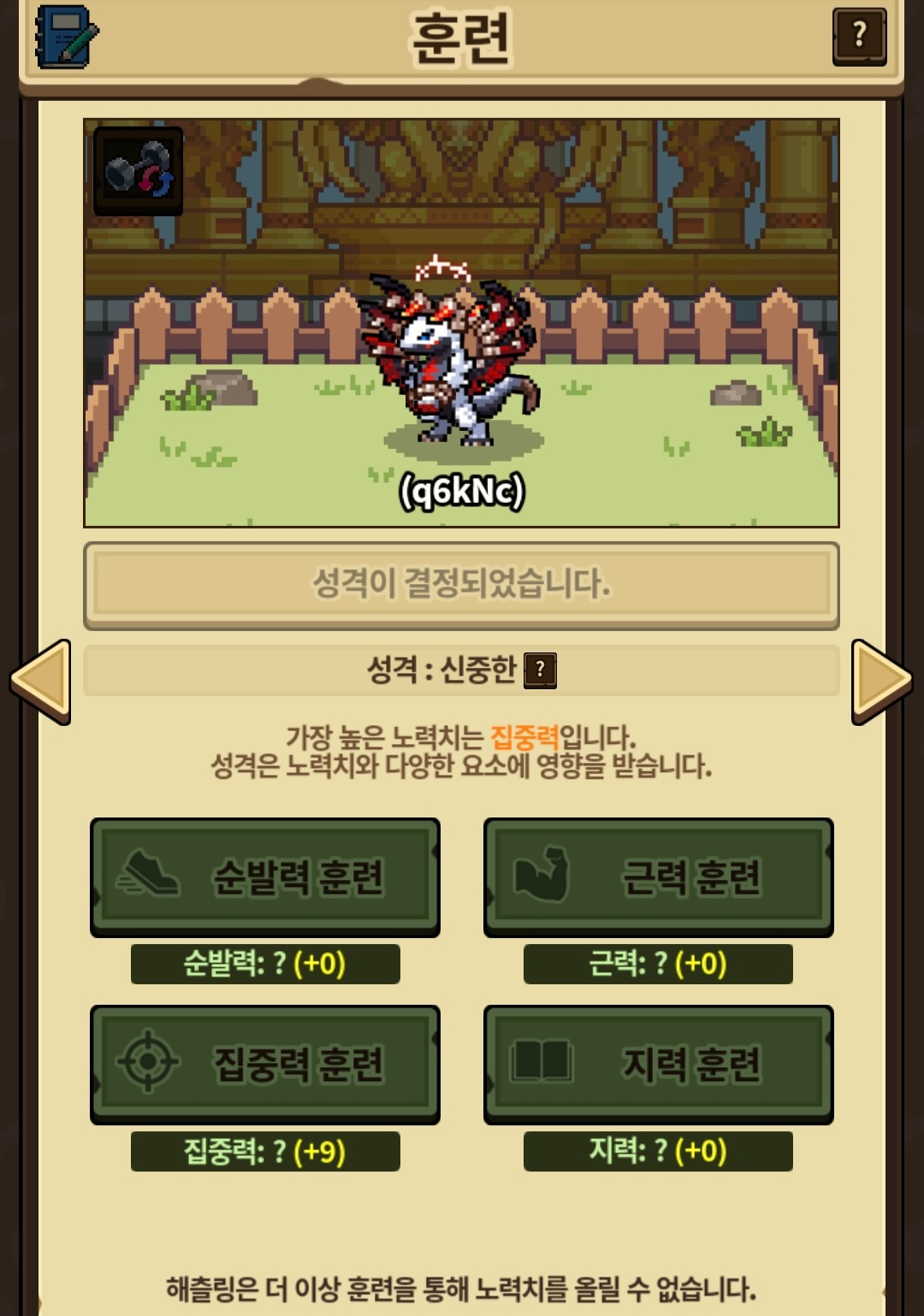Start 집중력 훈련
This screenshot has width=924, height=1316.
pyautogui.click(x=265, y=1064)
